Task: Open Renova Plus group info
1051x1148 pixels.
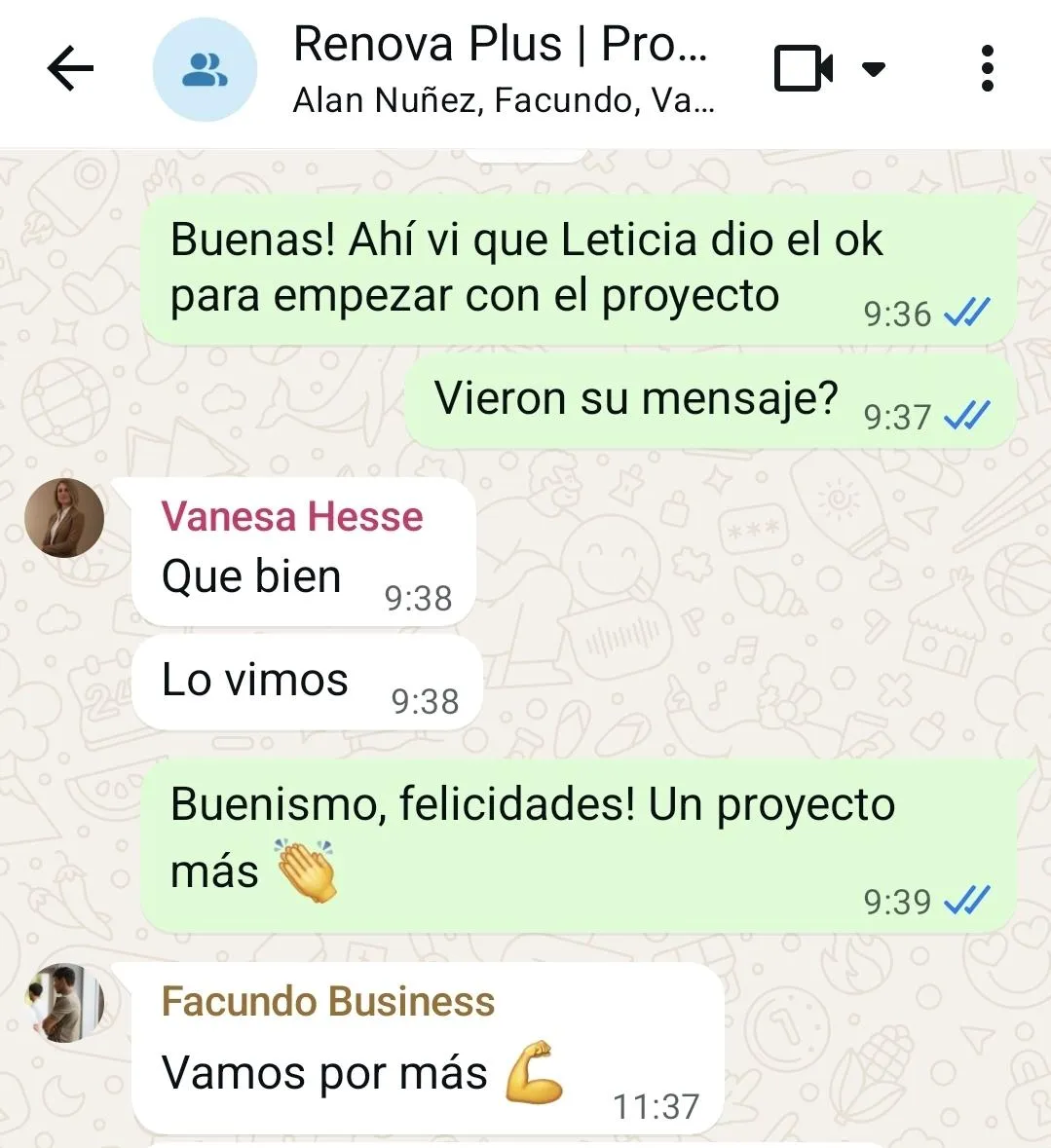Action: 502,68
